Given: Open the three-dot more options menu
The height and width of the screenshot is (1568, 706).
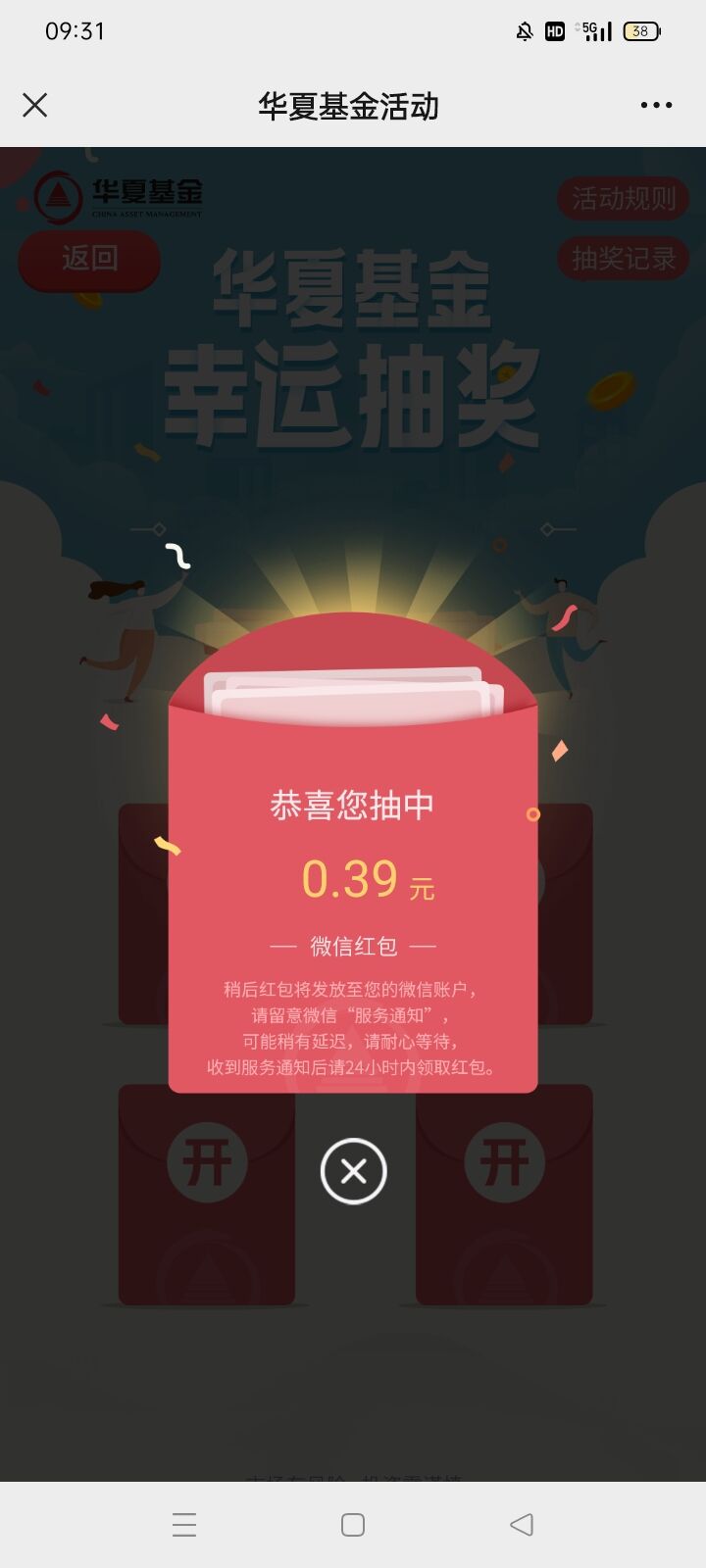Looking at the screenshot, I should coord(656,106).
